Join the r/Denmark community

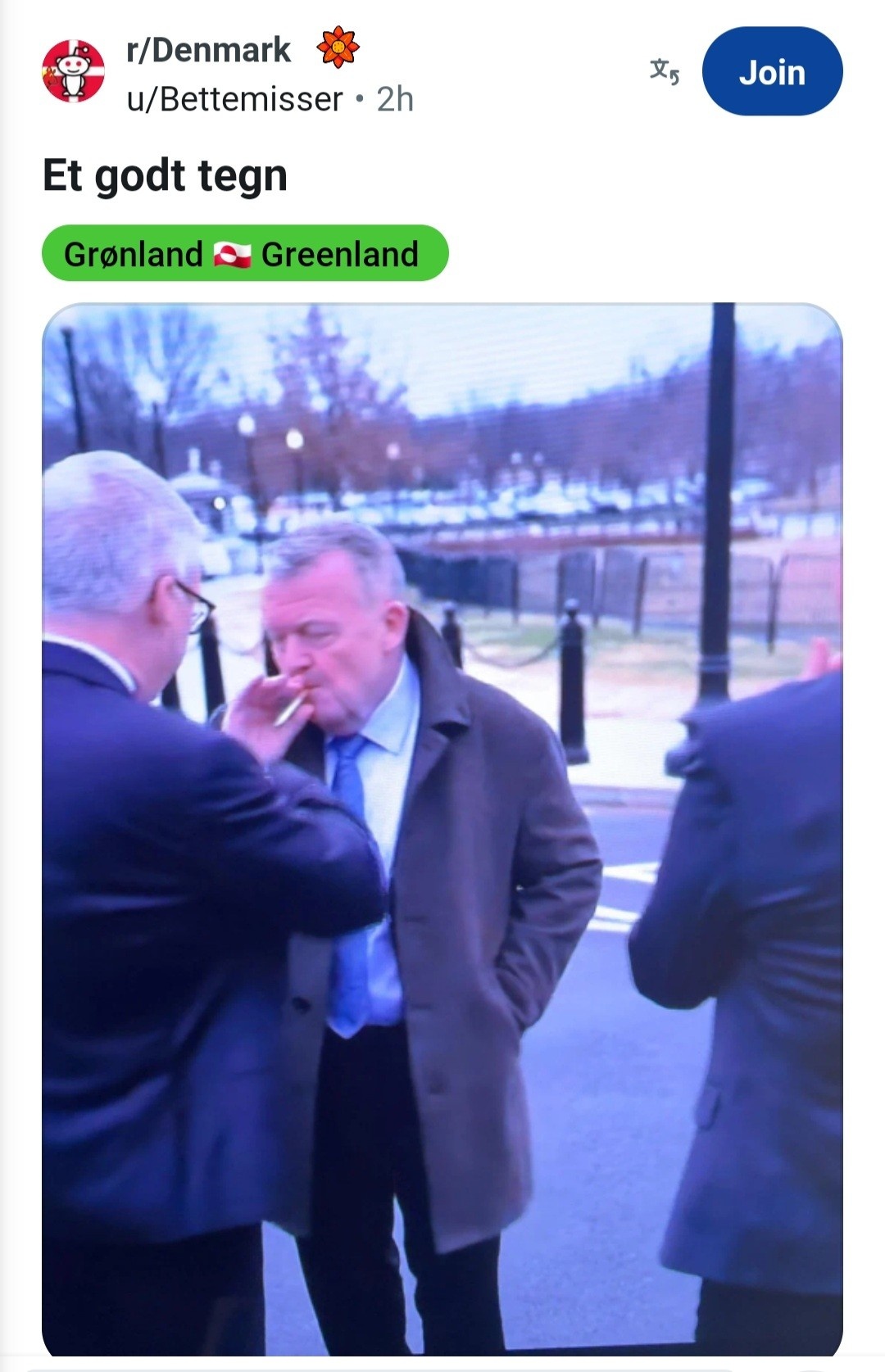[x=772, y=72]
